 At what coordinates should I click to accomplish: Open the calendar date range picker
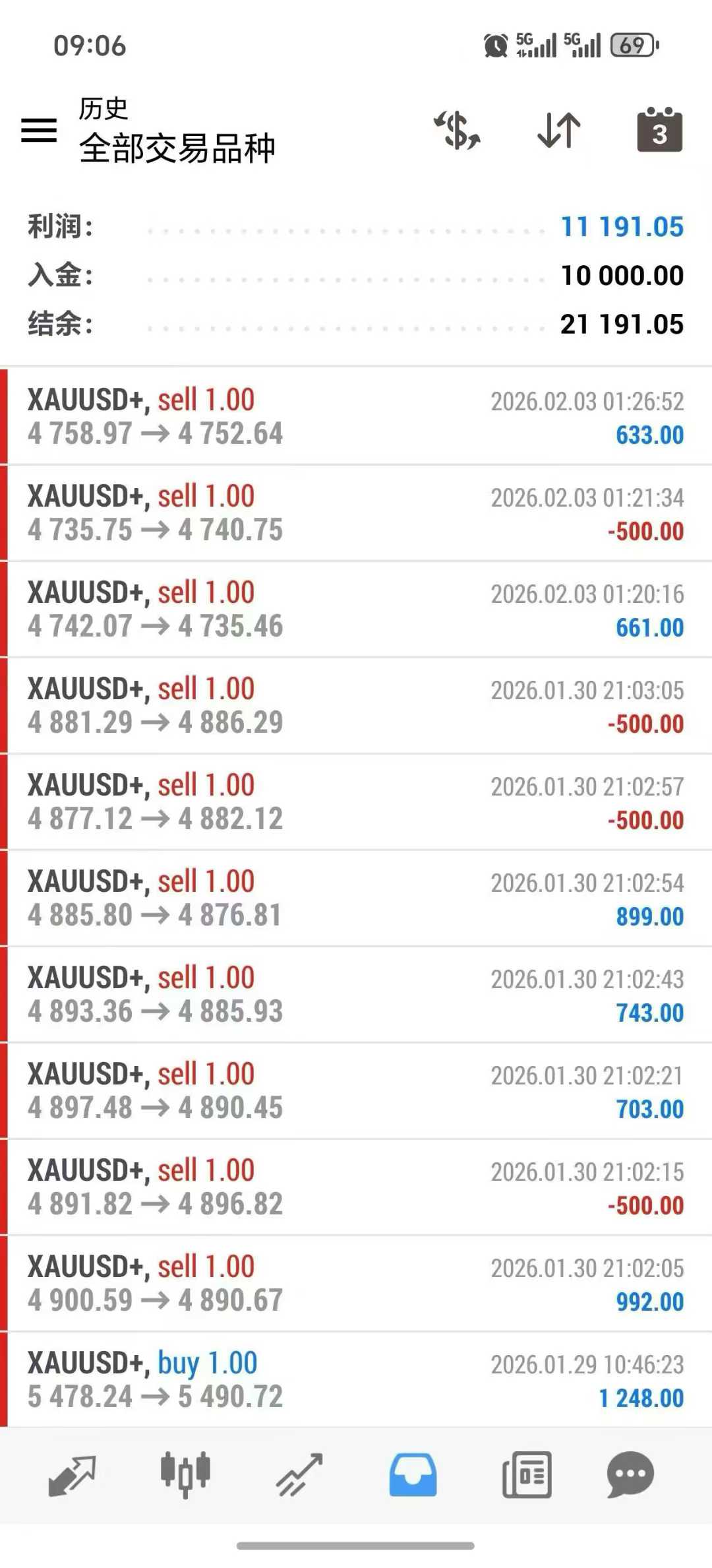point(659,130)
